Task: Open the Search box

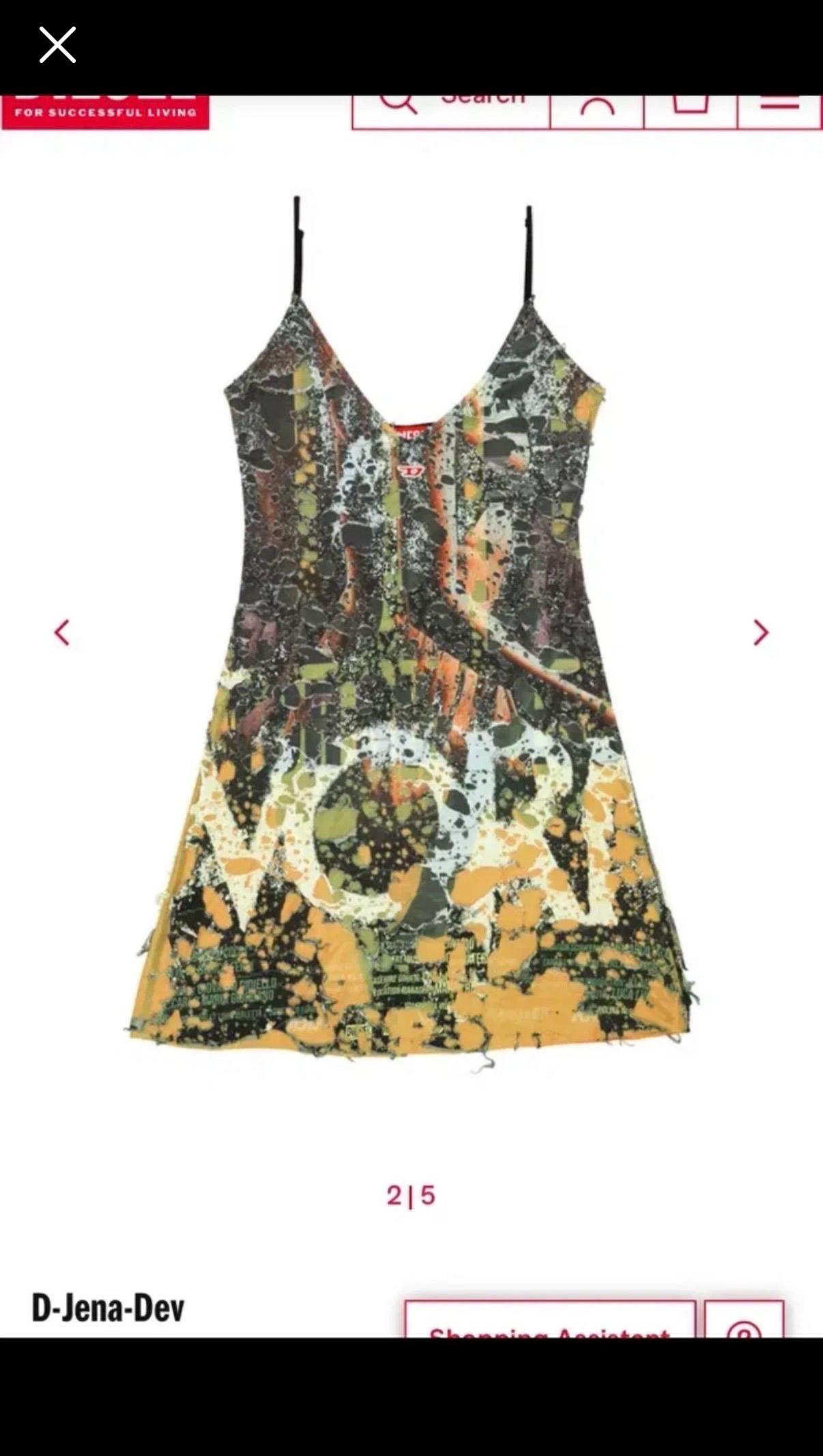Action: coord(451,112)
